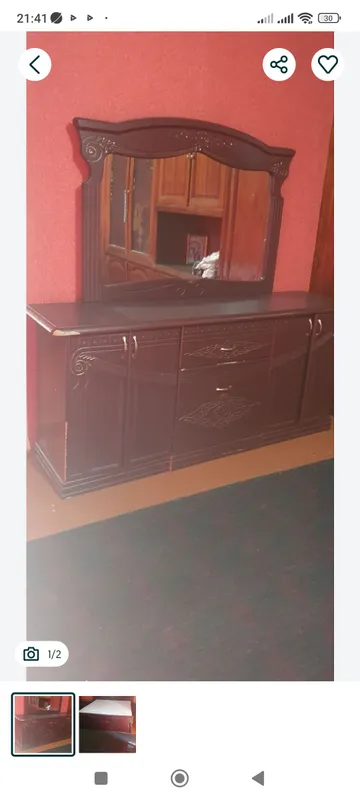Tap the system home button
Screen dimensions: 360x800
coord(179,779)
